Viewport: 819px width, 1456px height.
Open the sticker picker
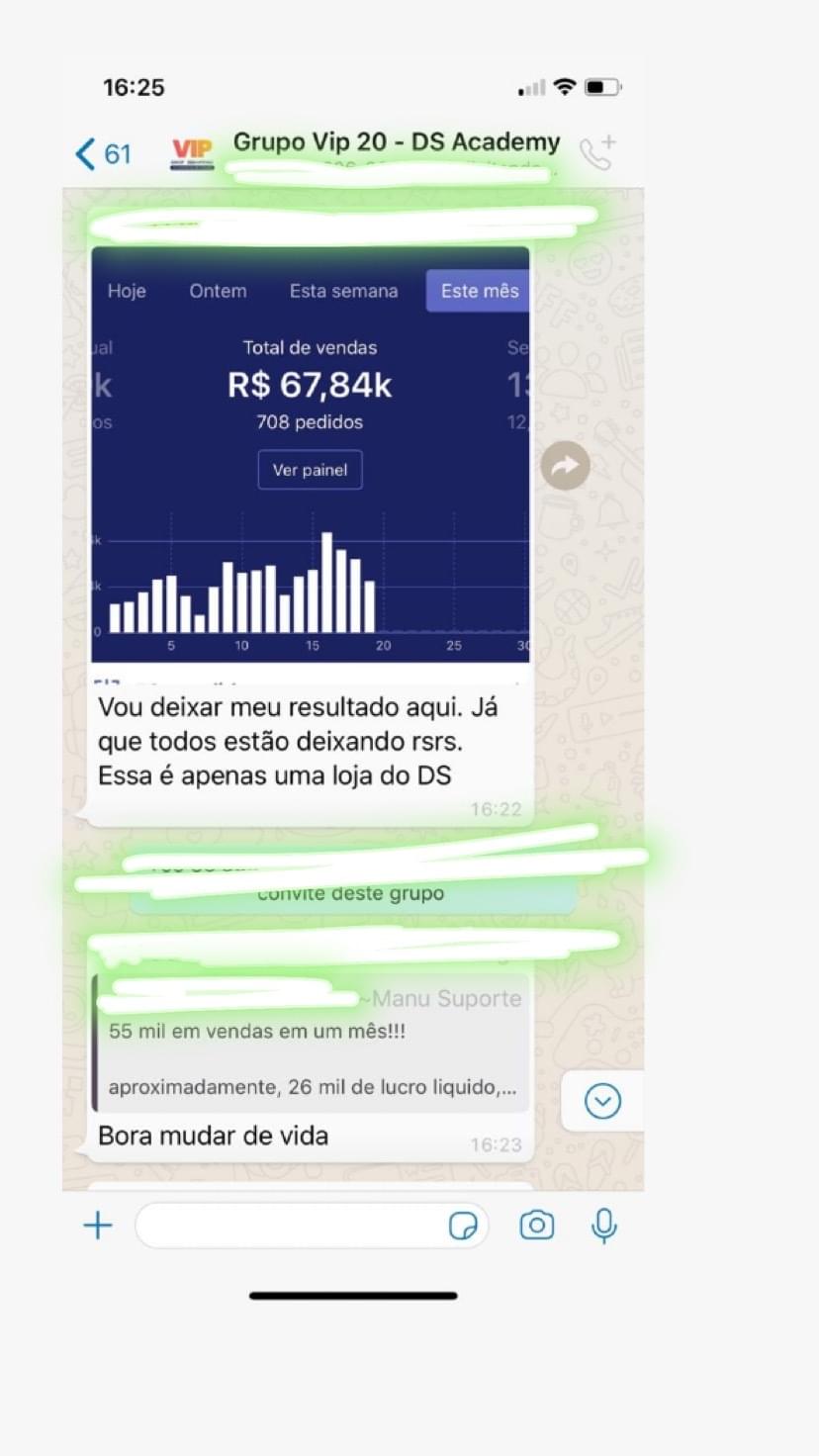463,1227
